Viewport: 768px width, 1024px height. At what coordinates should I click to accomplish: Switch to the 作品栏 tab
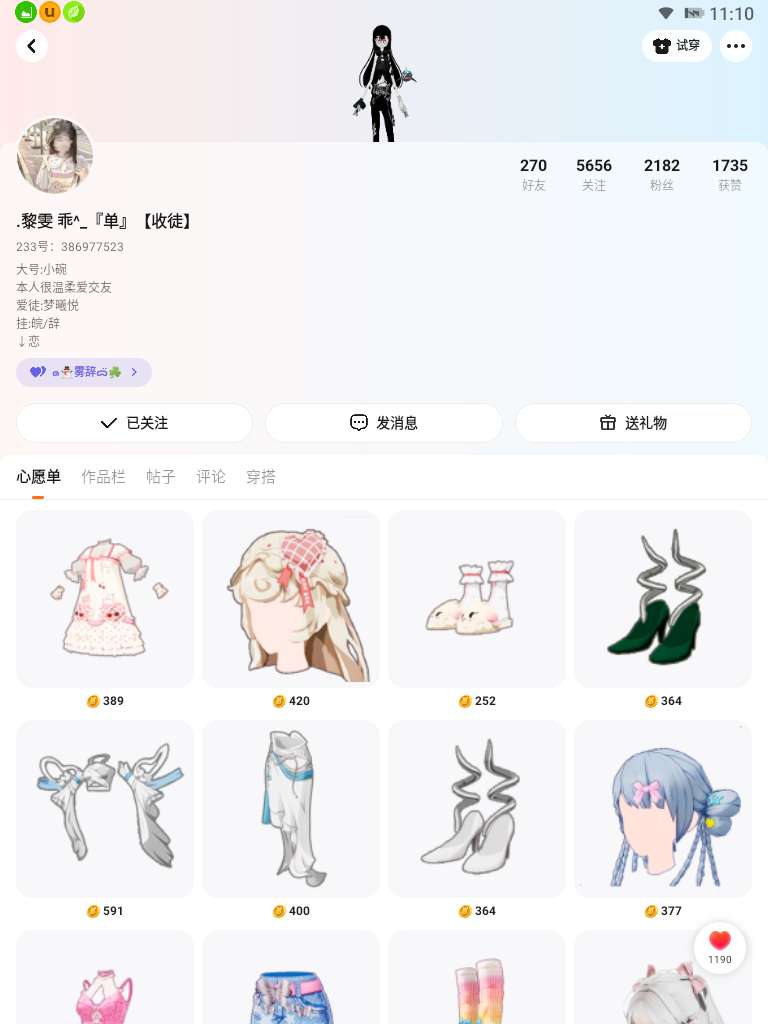click(x=103, y=477)
